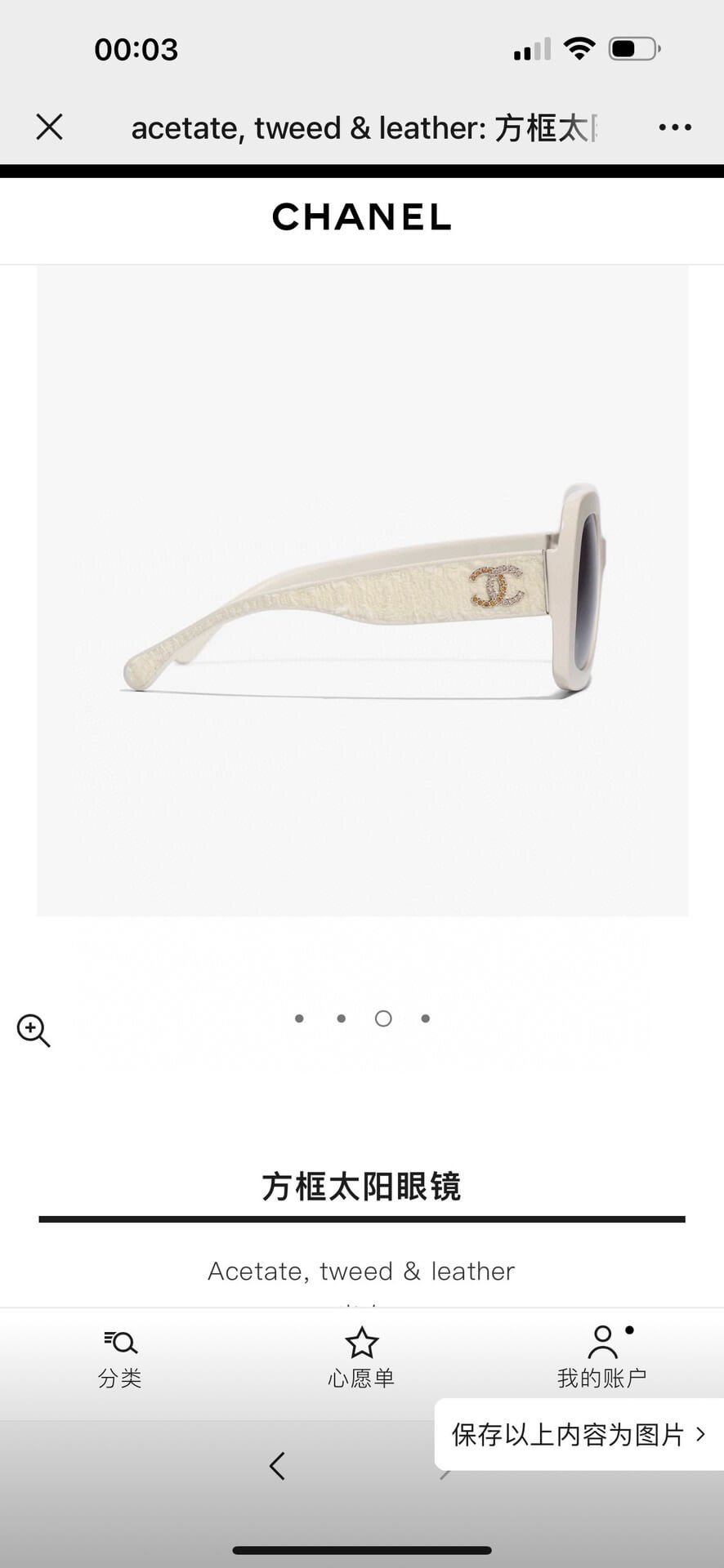This screenshot has width=724, height=1568.
Task: Open the sunglasses side-view product image
Action: coord(362,590)
